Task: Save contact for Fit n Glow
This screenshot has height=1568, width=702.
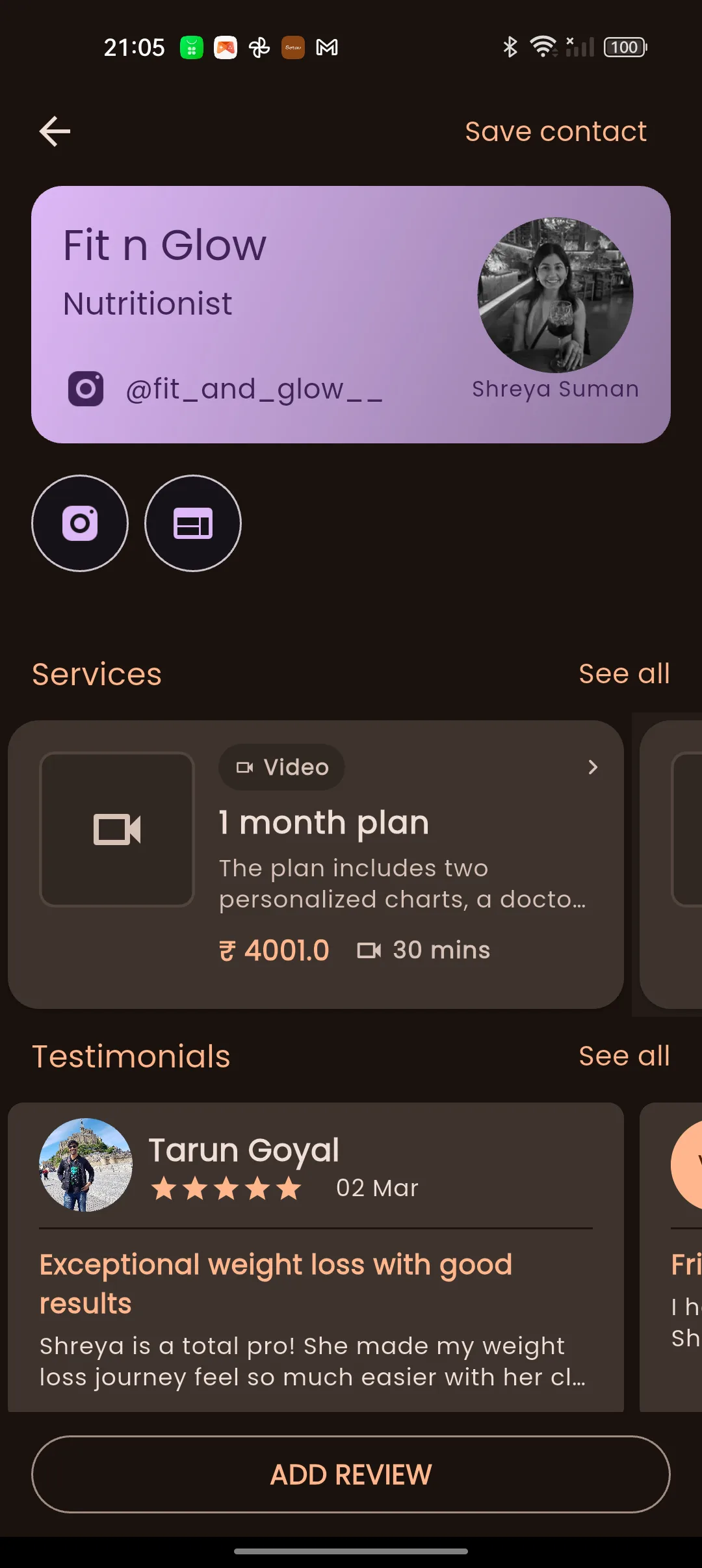Action: [556, 131]
